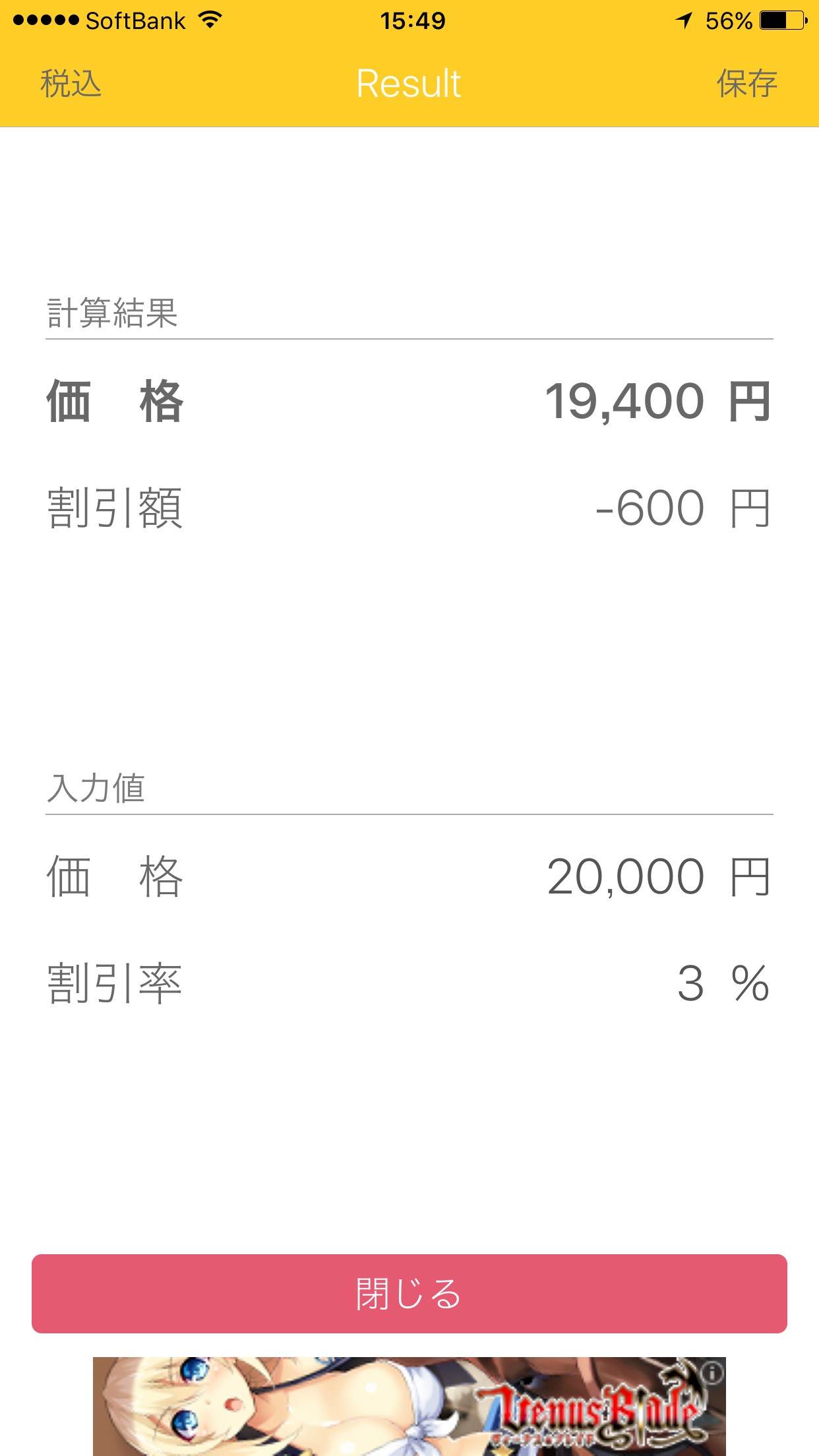819x1456 pixels.
Task: Save the result with 保存
Action: coord(746,84)
